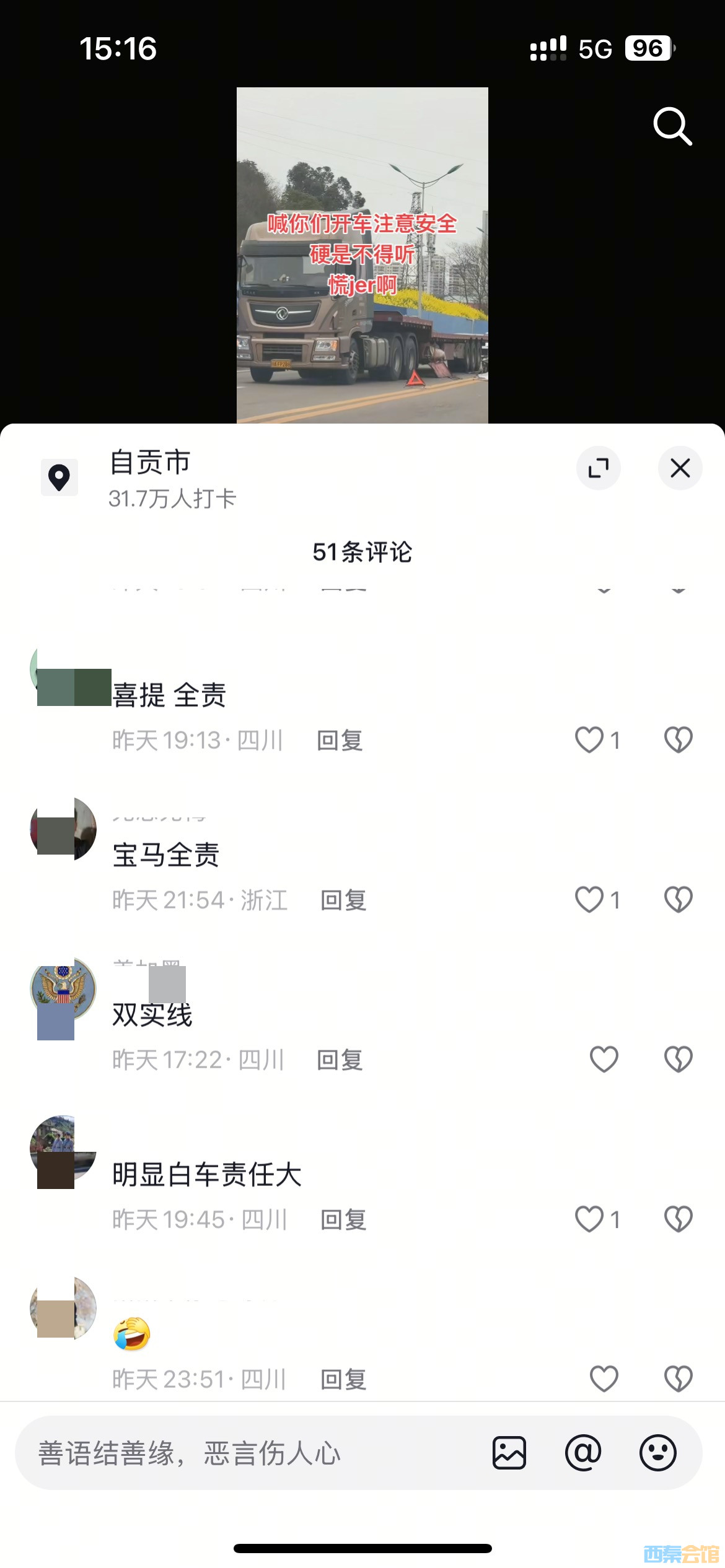This screenshot has width=725, height=1568.
Task: Like the comment 明显白车责任大
Action: (589, 1219)
